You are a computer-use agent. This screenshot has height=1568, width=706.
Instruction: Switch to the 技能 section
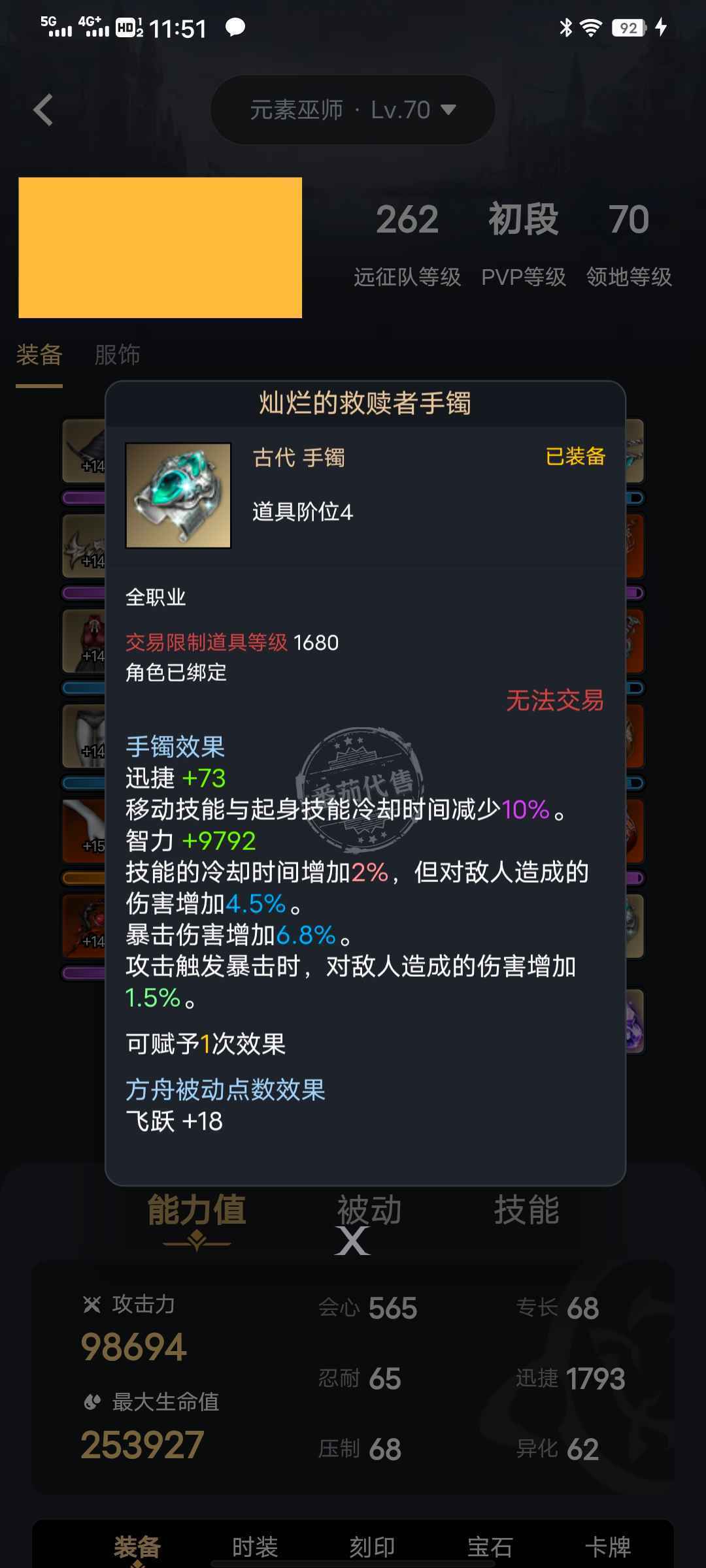527,1210
